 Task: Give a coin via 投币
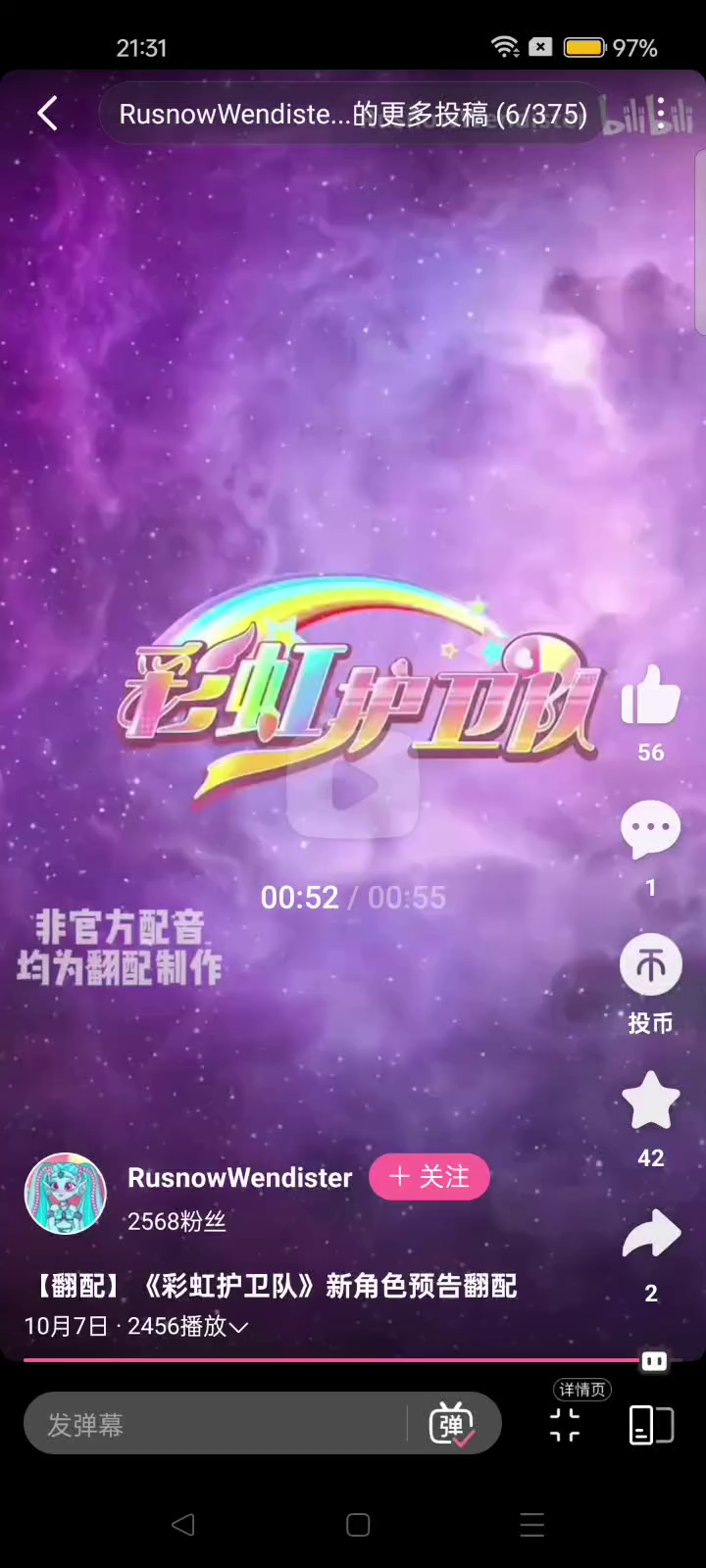point(650,966)
